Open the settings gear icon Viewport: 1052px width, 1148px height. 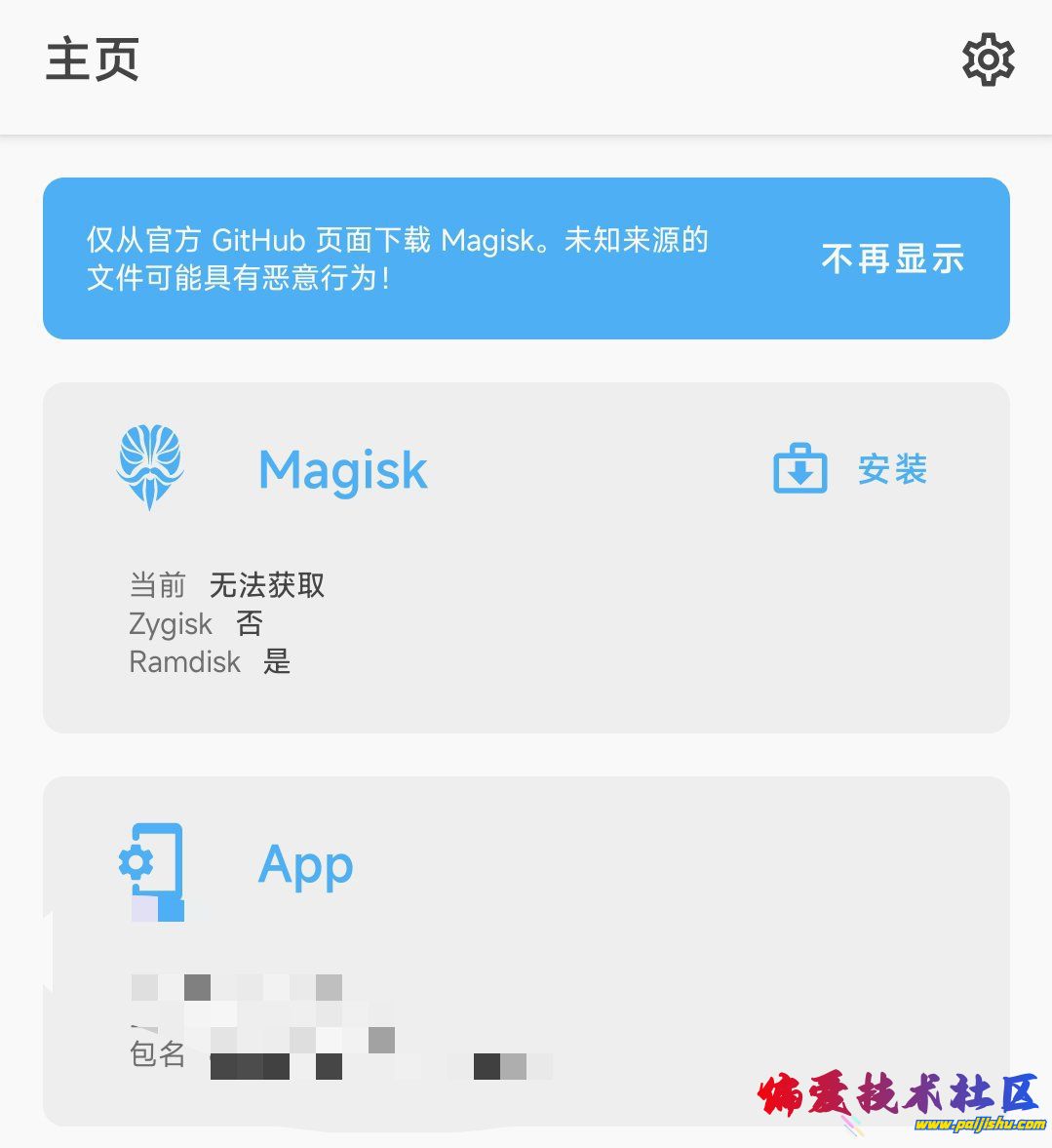coord(988,60)
